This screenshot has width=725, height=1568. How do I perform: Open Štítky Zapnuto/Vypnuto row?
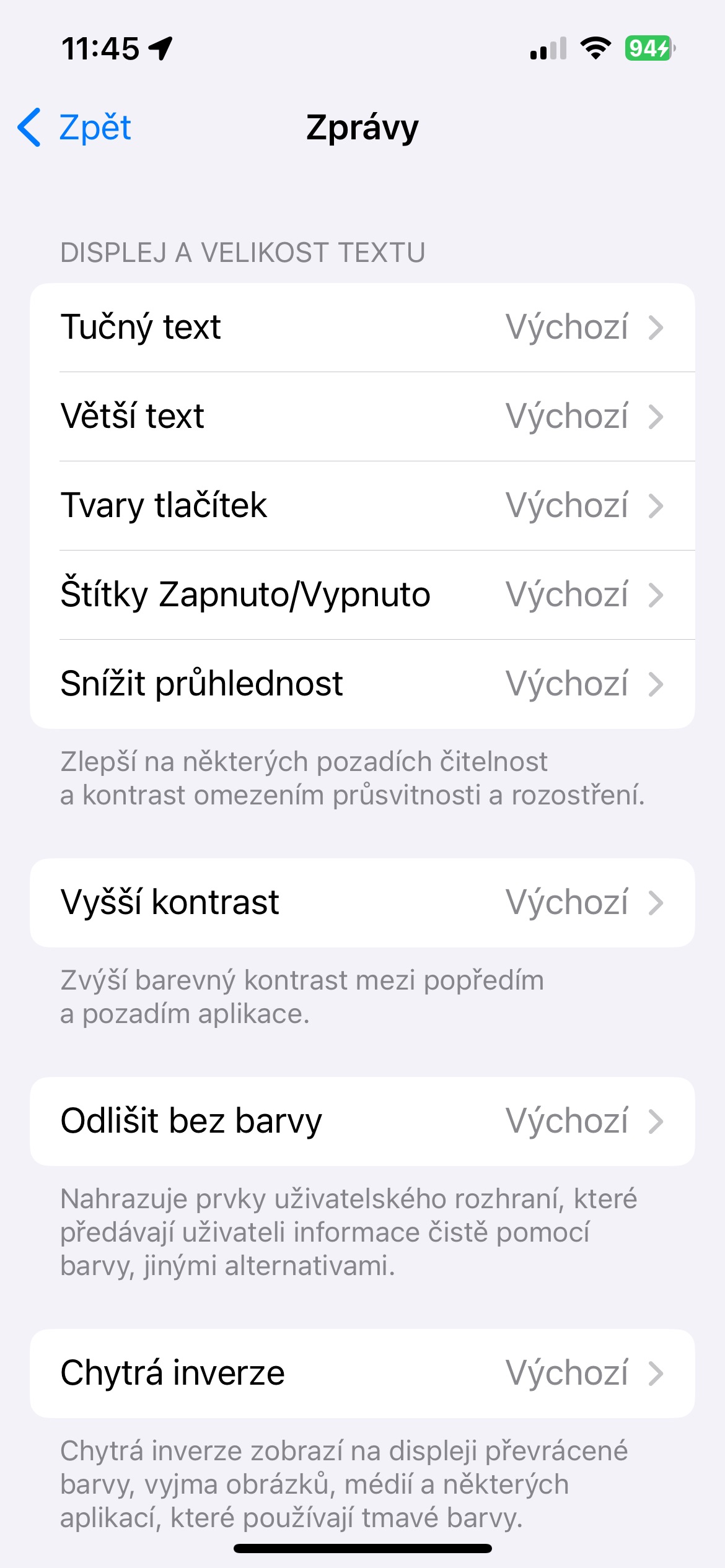coord(362,595)
